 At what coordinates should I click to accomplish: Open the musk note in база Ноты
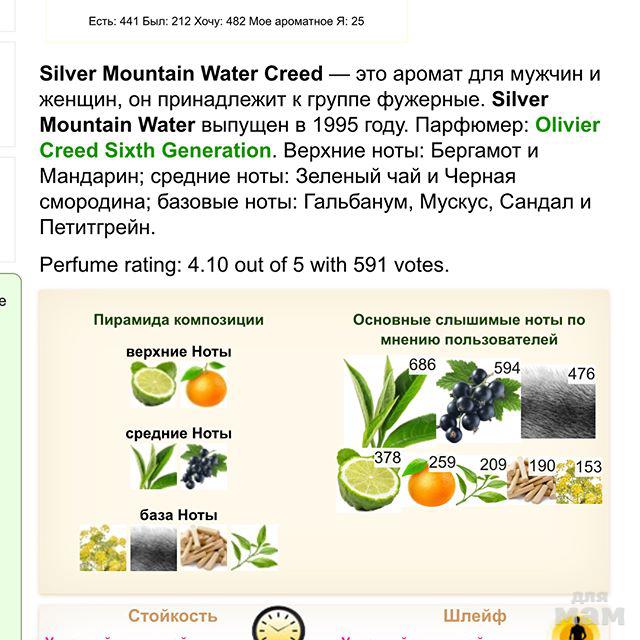[153, 548]
